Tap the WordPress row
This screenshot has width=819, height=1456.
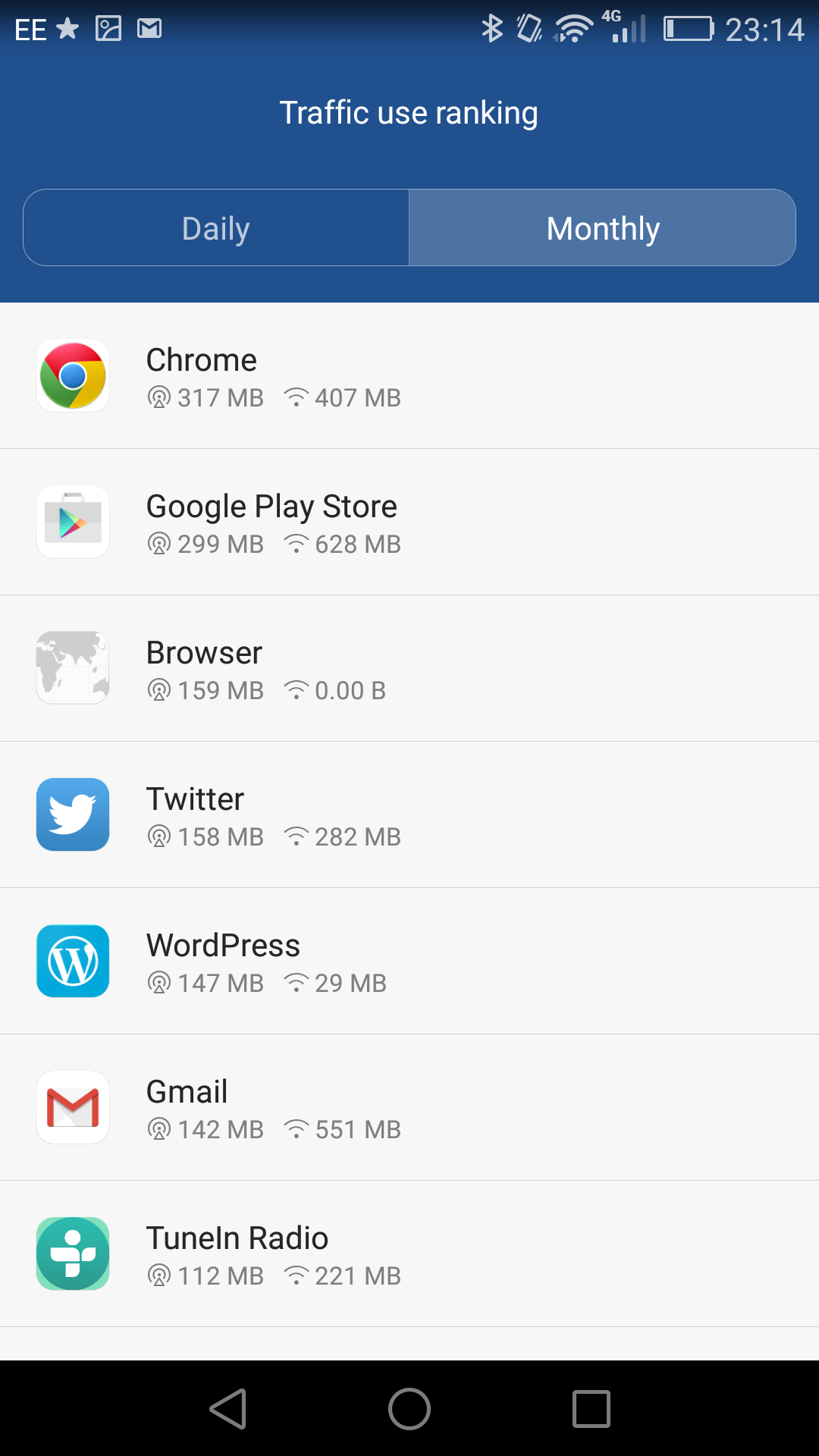(409, 961)
